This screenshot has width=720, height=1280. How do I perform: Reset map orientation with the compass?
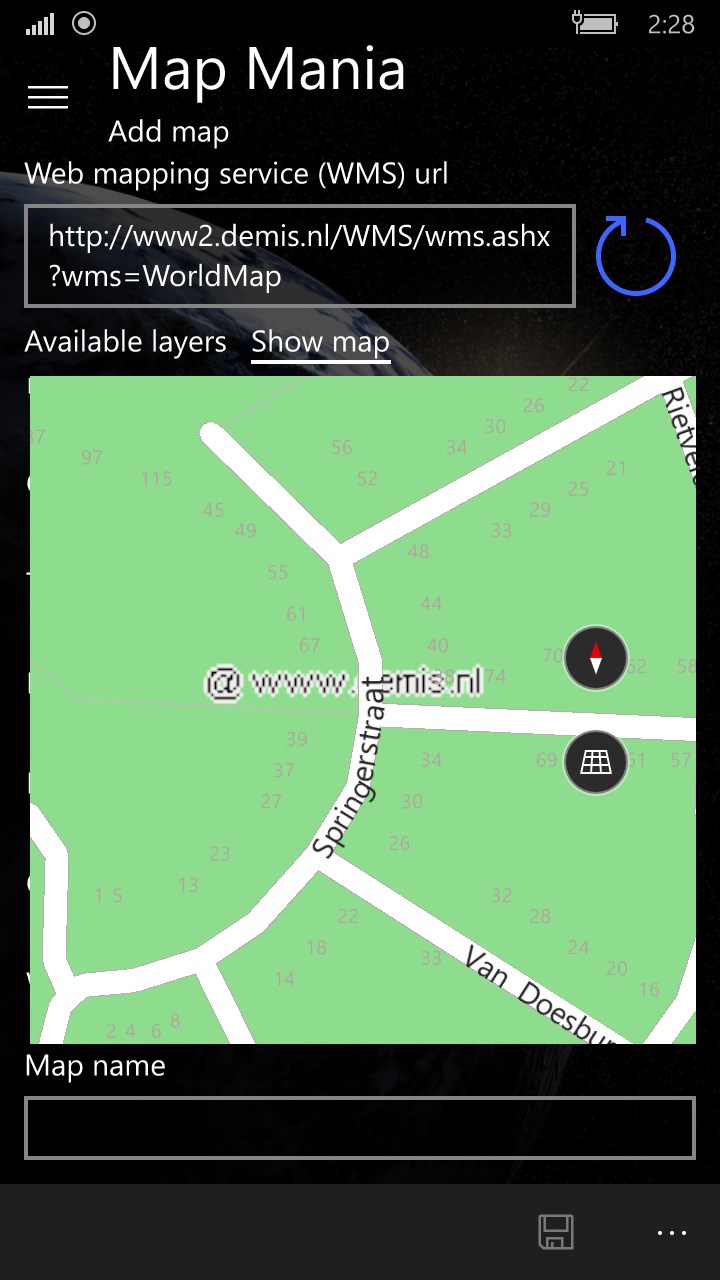(596, 658)
